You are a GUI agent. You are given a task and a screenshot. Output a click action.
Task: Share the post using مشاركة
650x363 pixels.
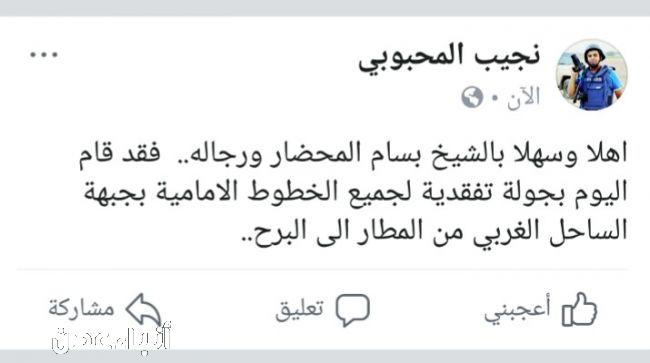tap(105, 309)
